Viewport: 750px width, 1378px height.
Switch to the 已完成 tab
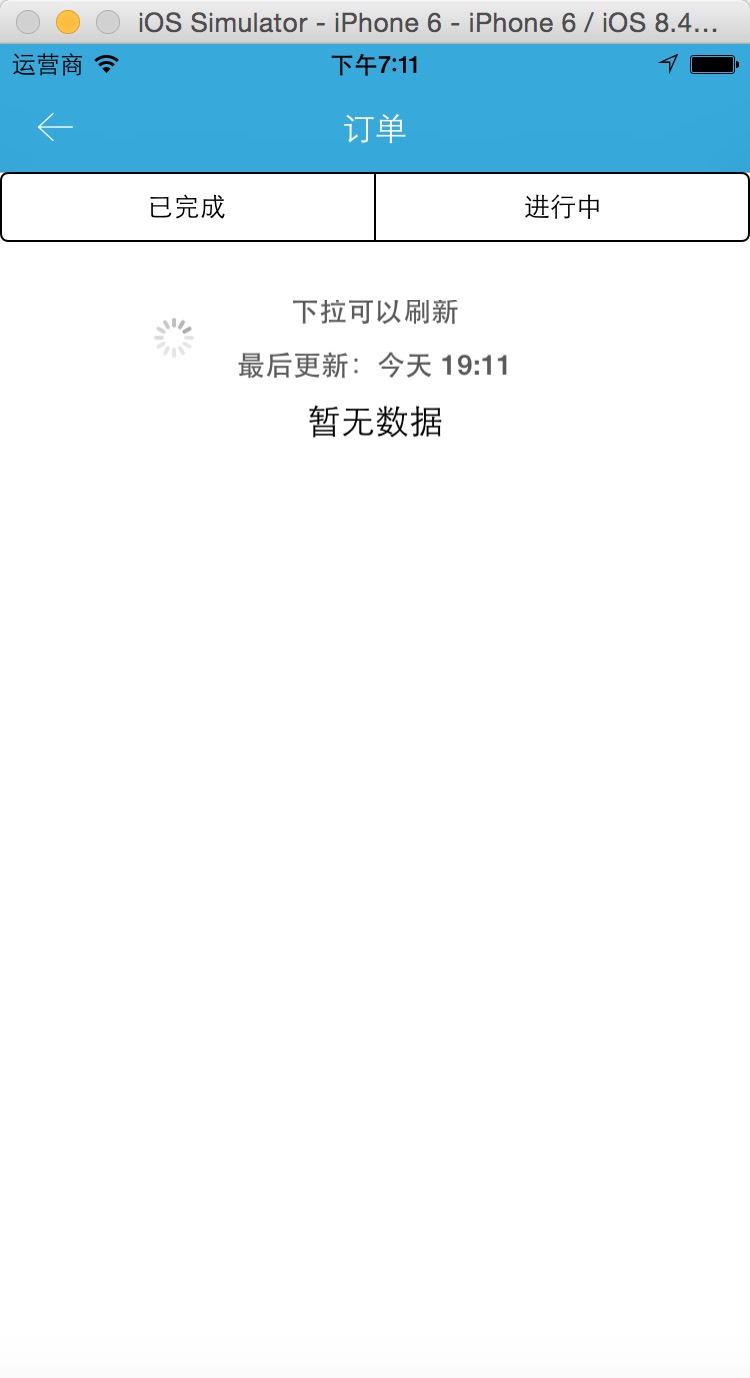coord(188,207)
